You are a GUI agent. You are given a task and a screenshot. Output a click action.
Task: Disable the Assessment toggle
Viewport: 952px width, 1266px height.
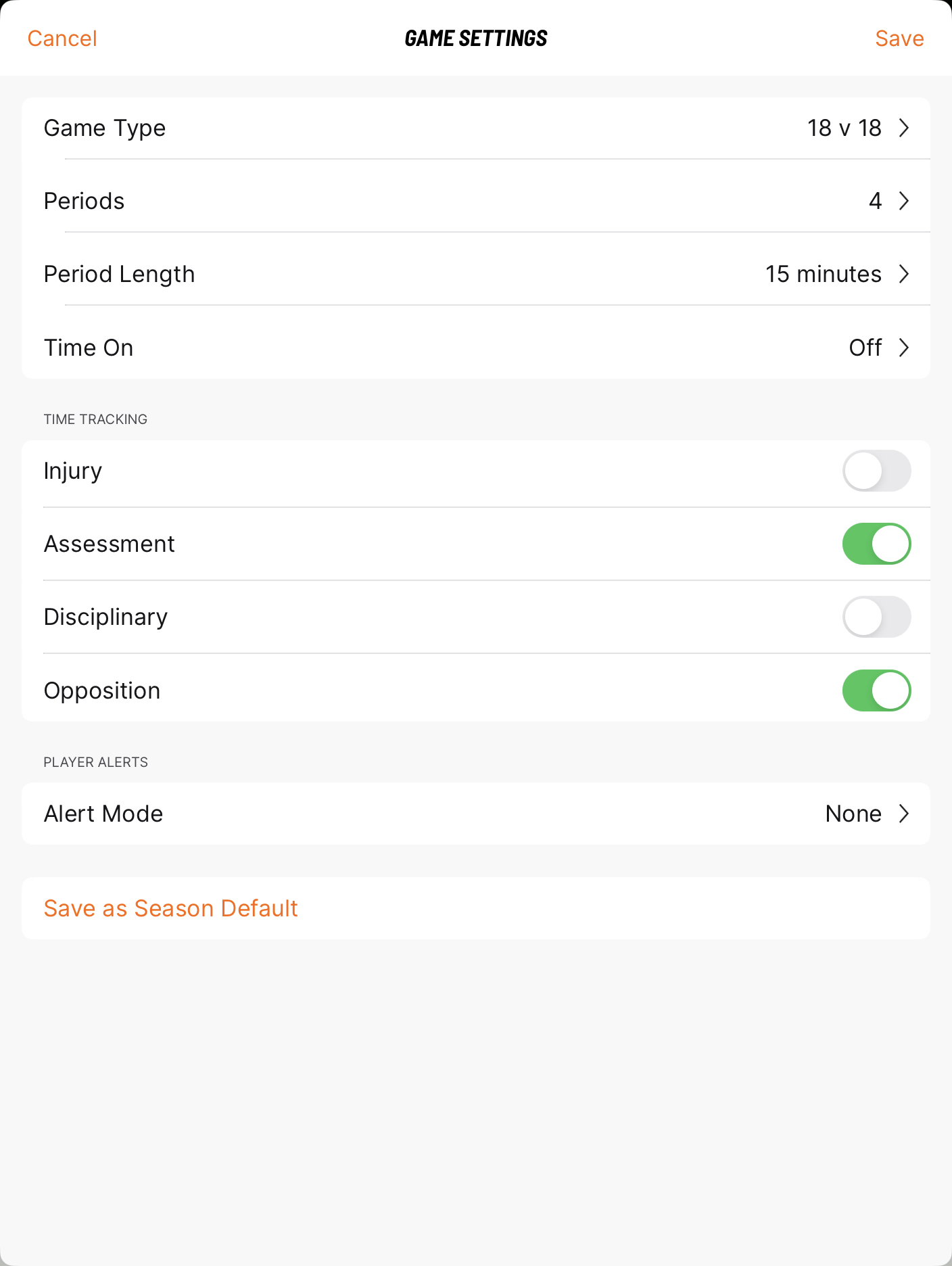point(876,543)
